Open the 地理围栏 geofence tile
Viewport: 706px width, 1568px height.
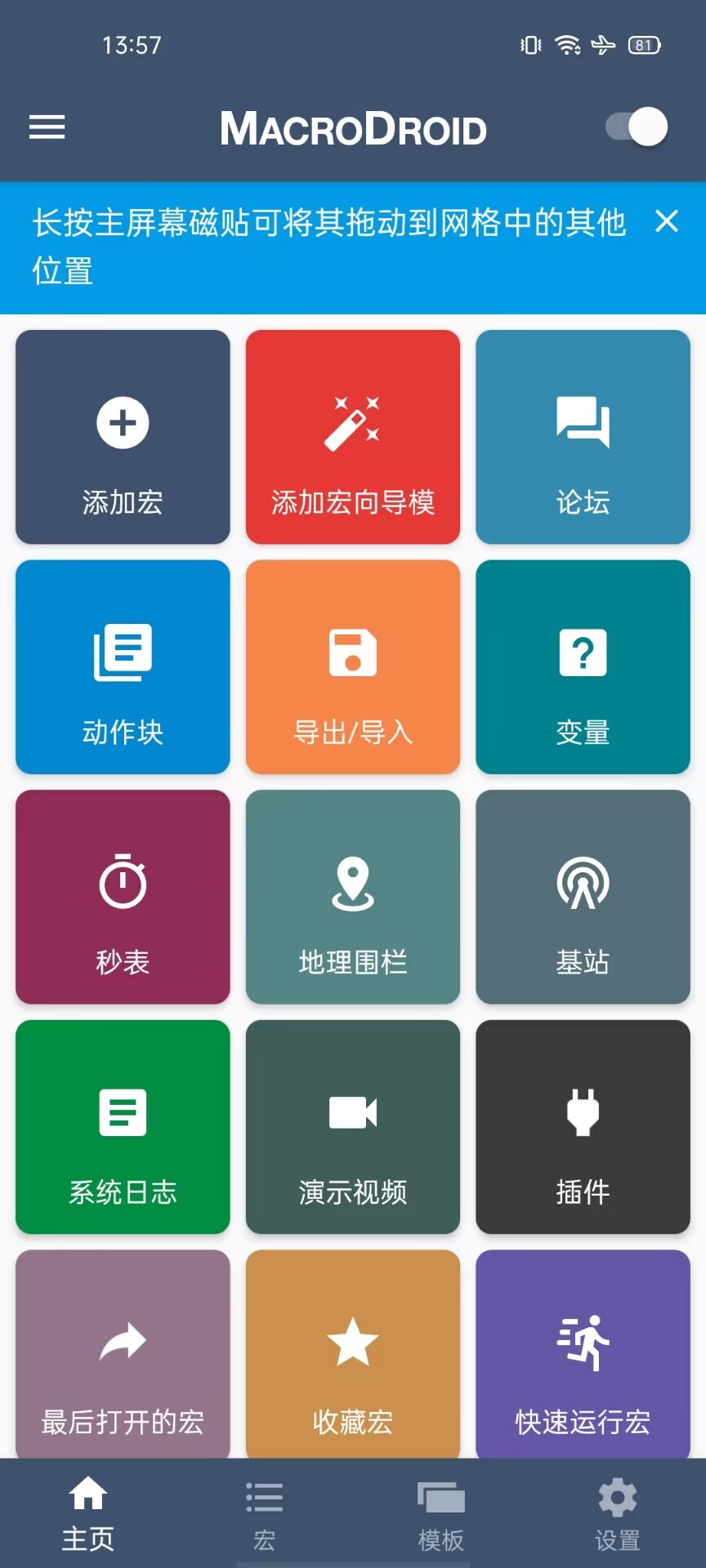(353, 897)
